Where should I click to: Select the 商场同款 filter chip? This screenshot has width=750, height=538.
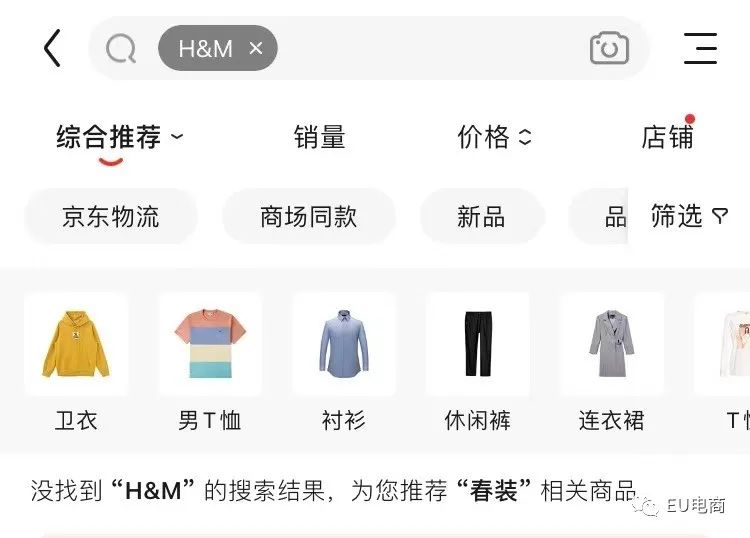tap(308, 216)
